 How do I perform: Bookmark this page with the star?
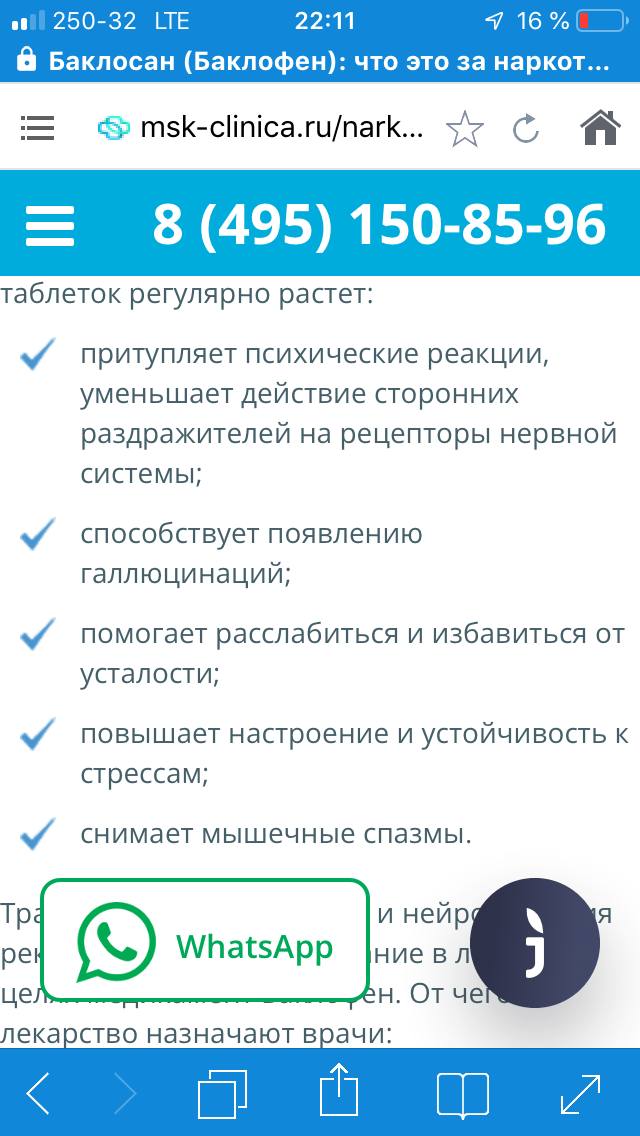[x=464, y=129]
